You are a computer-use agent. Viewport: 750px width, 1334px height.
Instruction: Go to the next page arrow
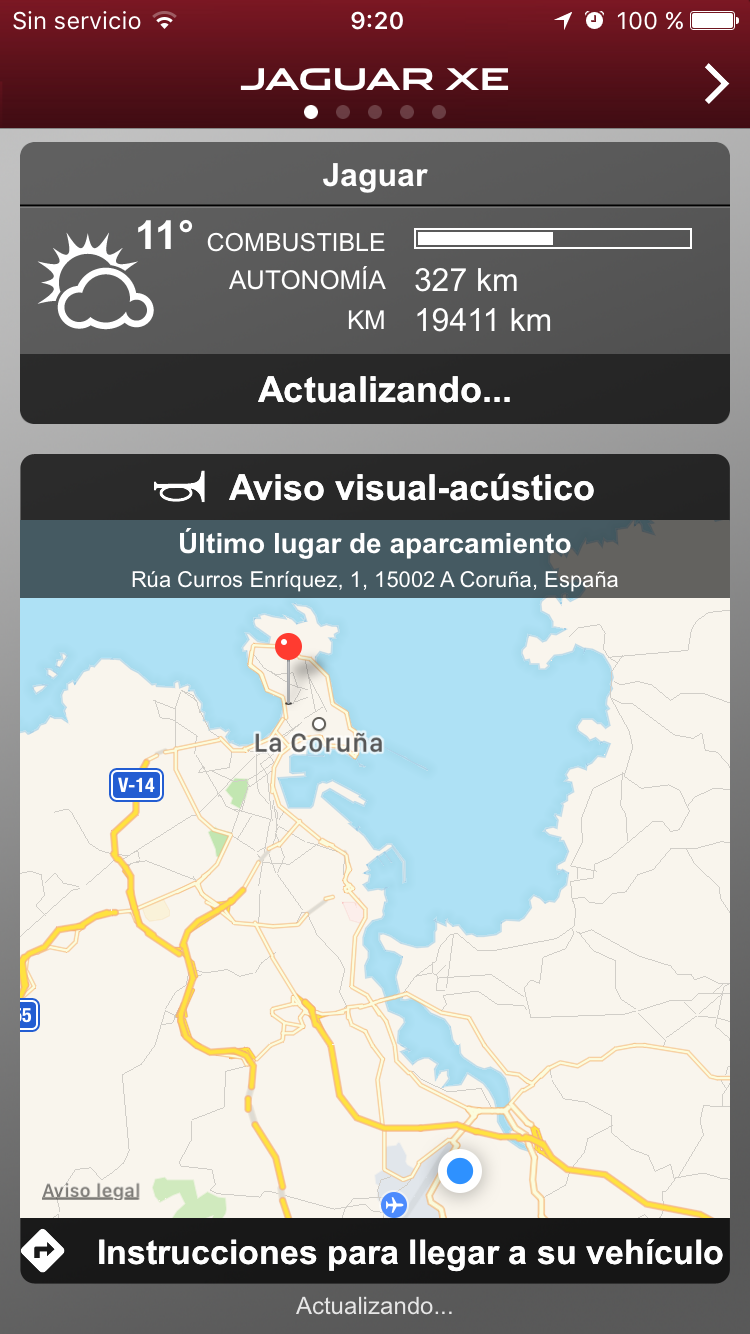point(716,84)
